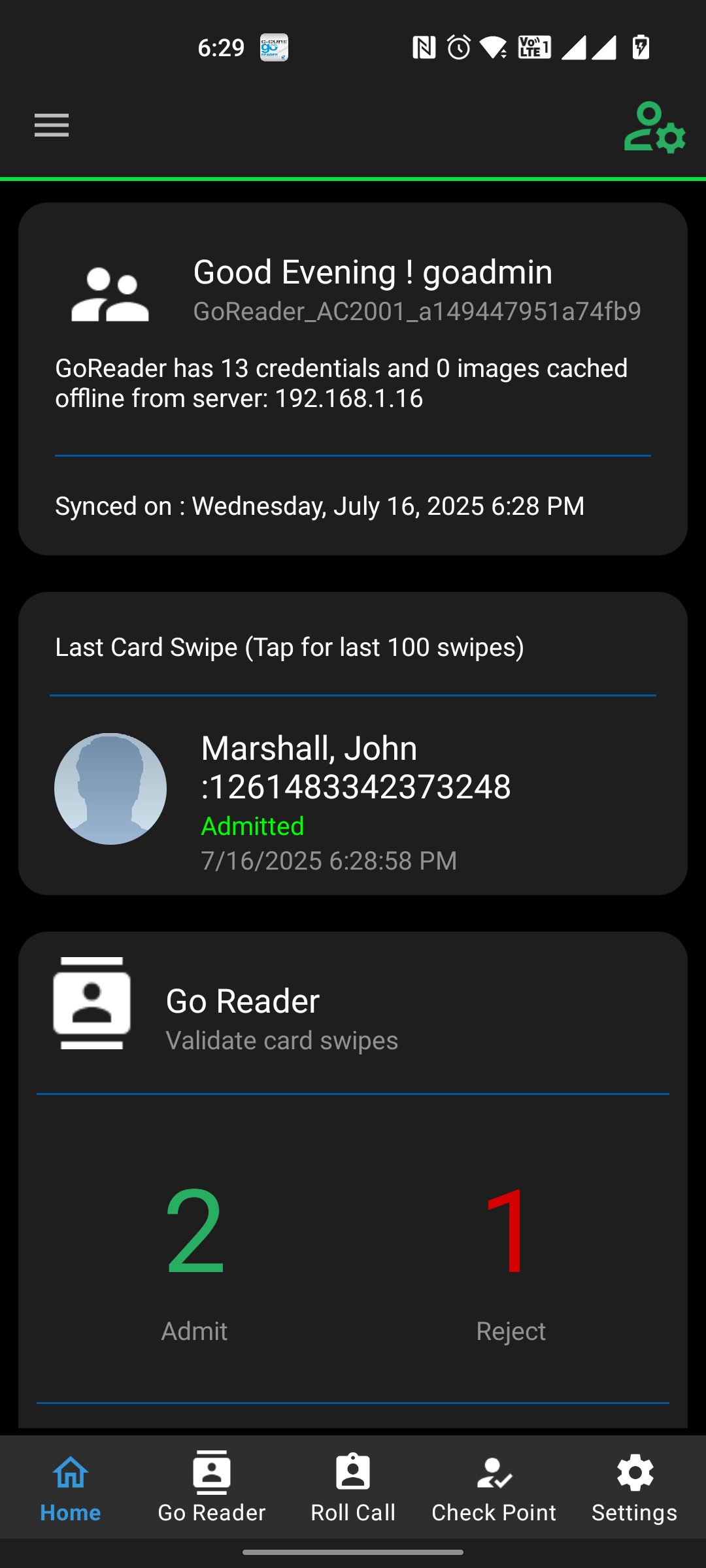Go to the Check Point tab
Screen dimensions: 706x1568
494,1488
